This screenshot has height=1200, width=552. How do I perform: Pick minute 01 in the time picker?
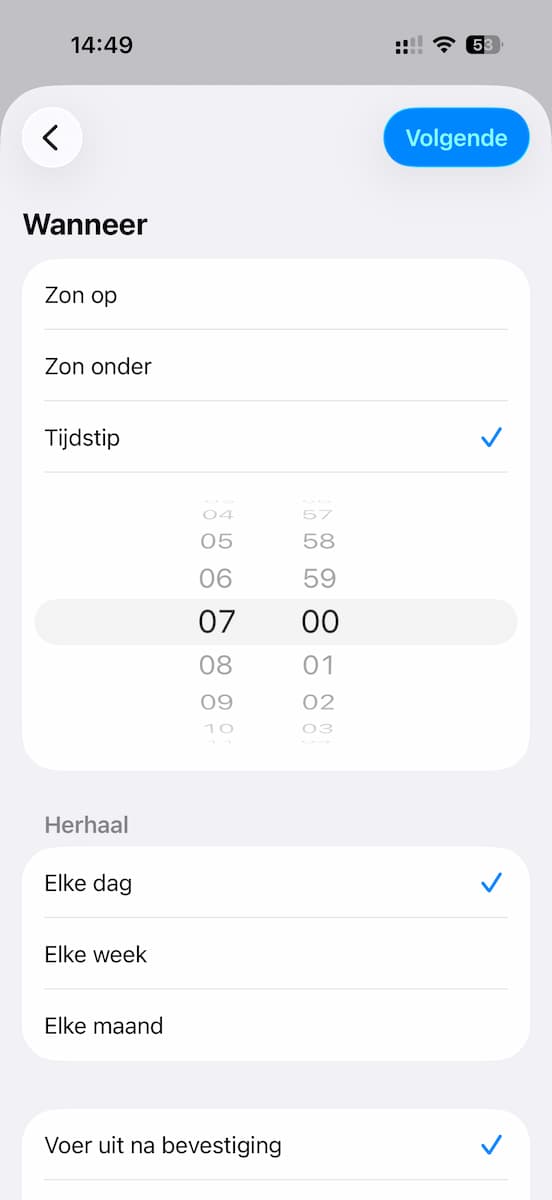coord(319,665)
